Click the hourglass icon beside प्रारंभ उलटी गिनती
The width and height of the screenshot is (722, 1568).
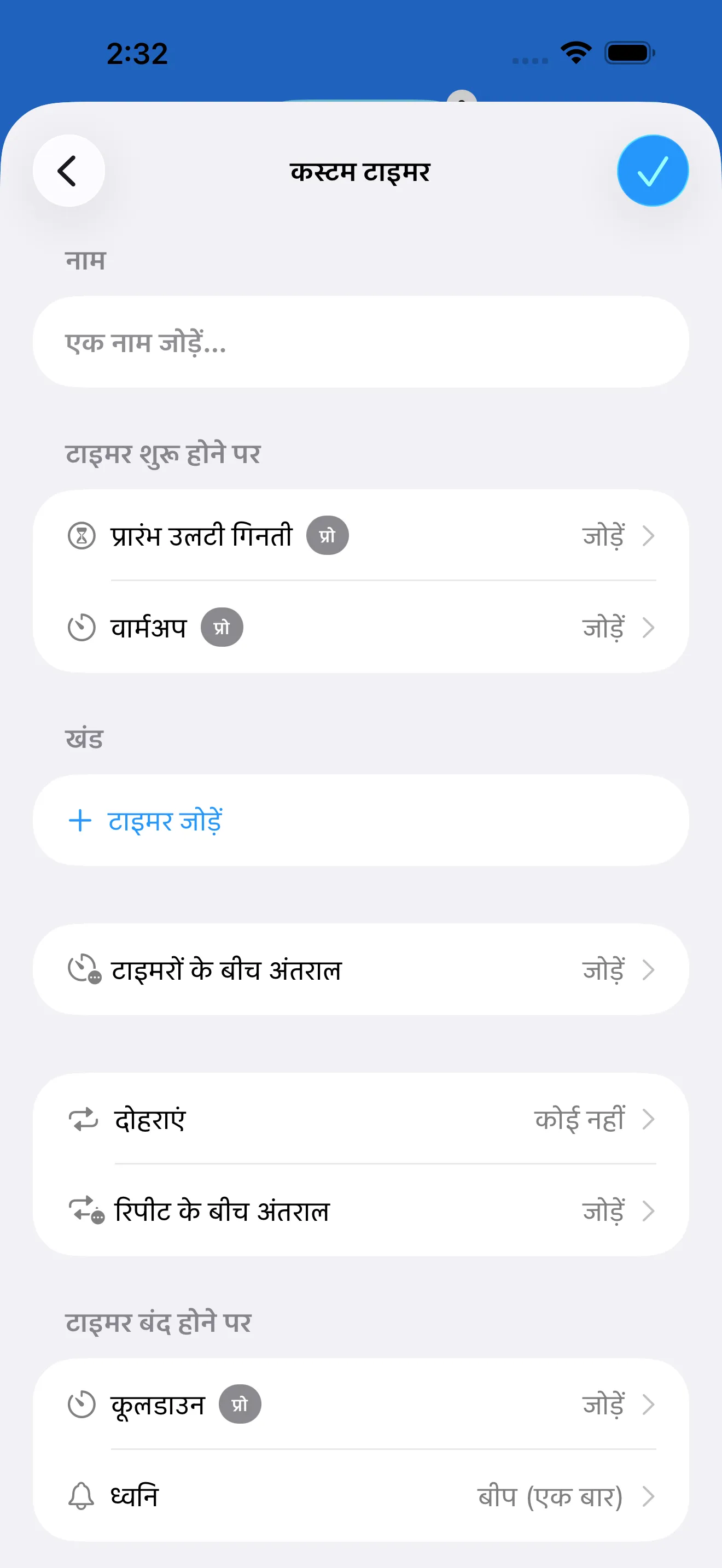(83, 535)
